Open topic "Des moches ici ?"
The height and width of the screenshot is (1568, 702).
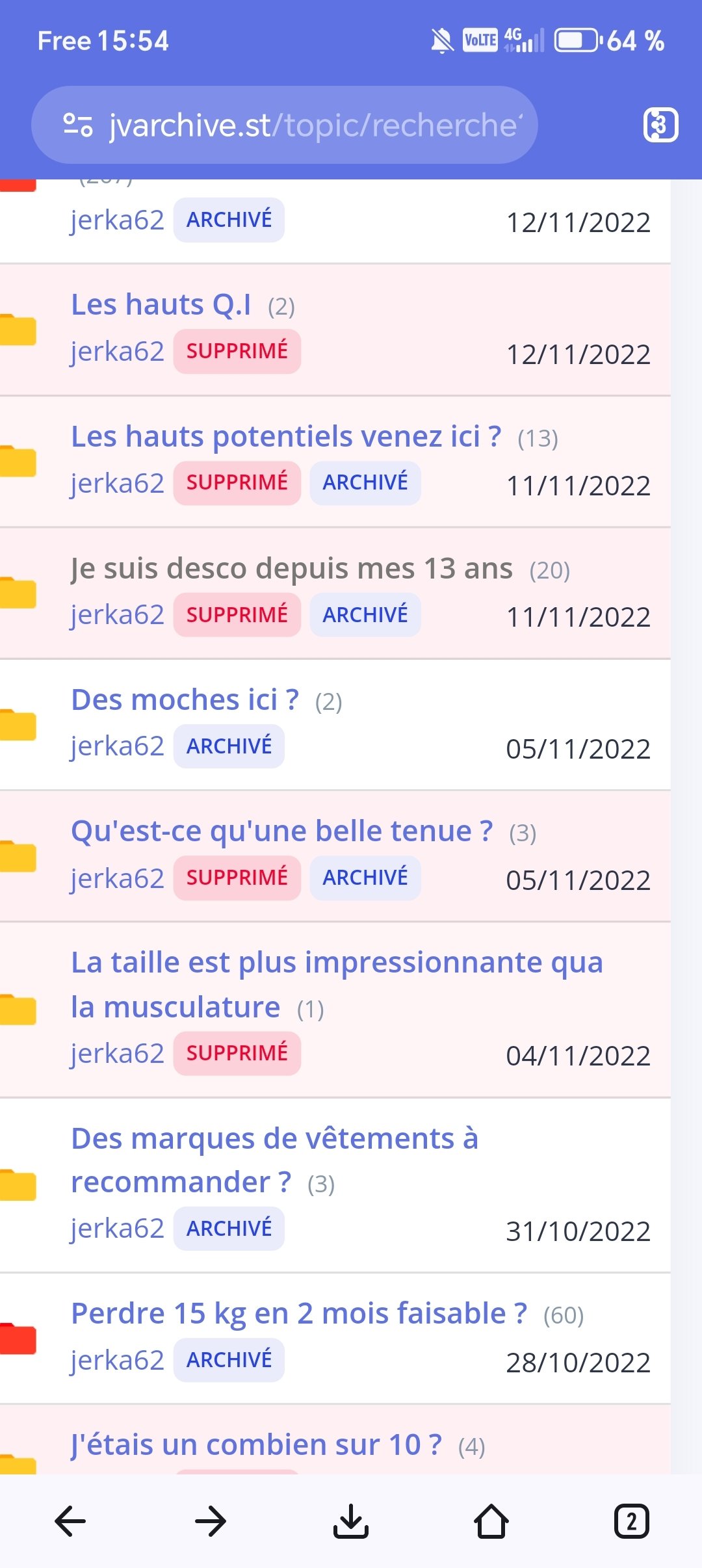[185, 700]
